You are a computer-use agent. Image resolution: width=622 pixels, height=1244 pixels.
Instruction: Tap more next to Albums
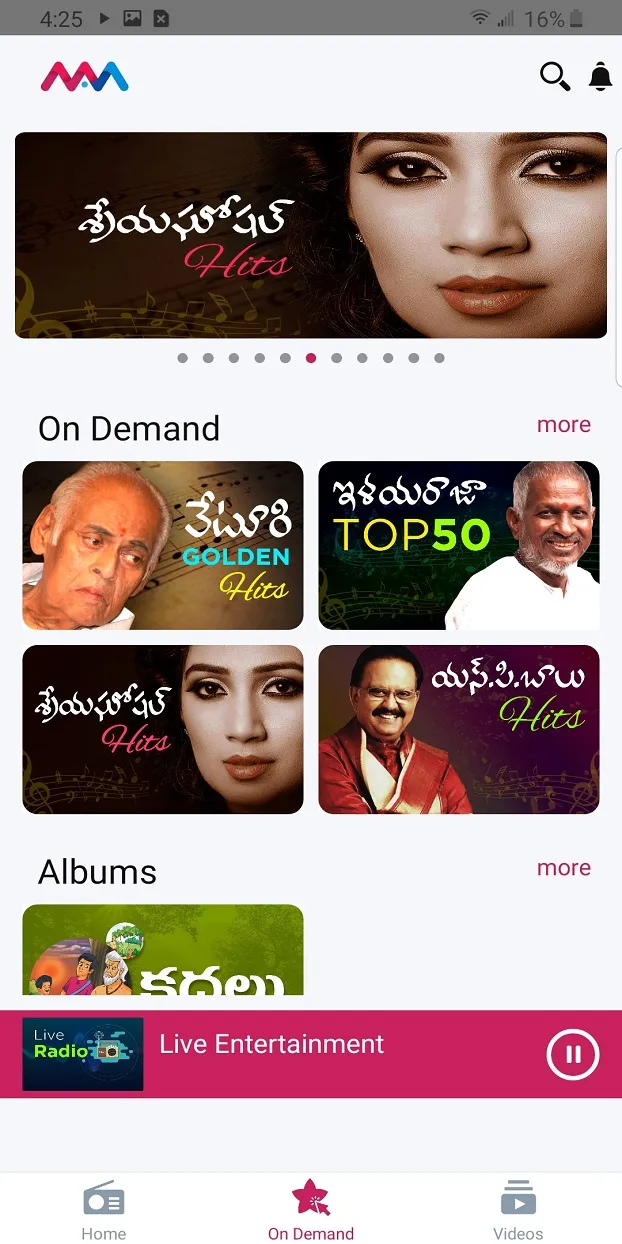(564, 868)
